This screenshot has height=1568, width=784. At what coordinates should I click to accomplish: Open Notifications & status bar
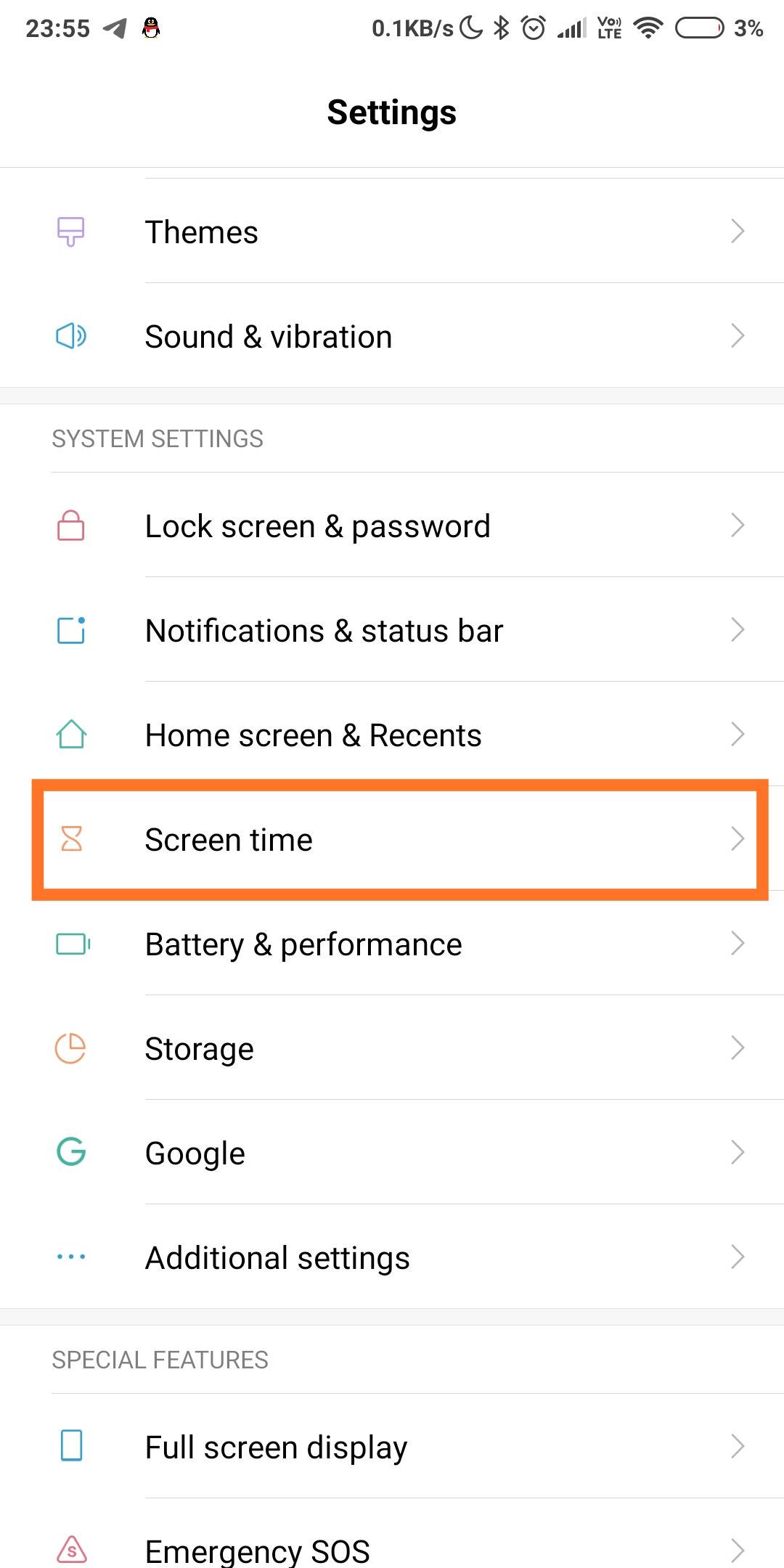point(392,629)
